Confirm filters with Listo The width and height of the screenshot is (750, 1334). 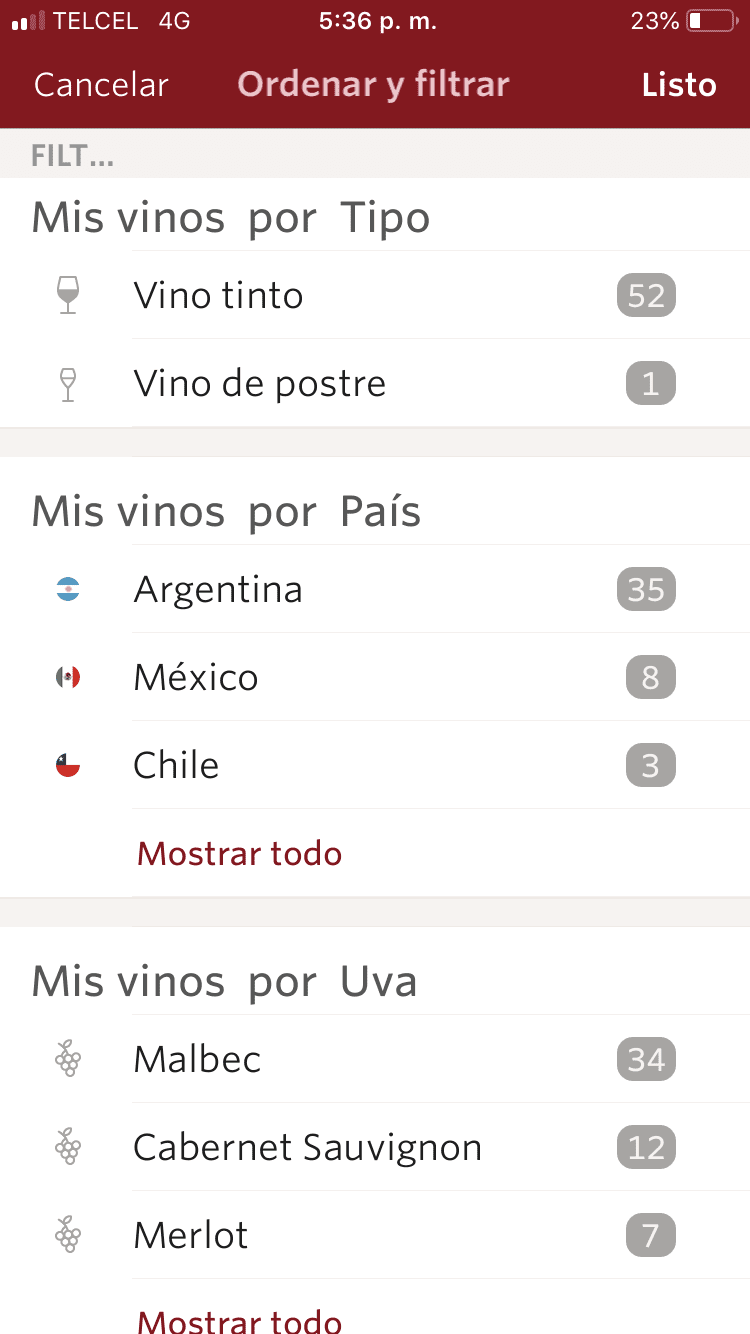tap(679, 85)
